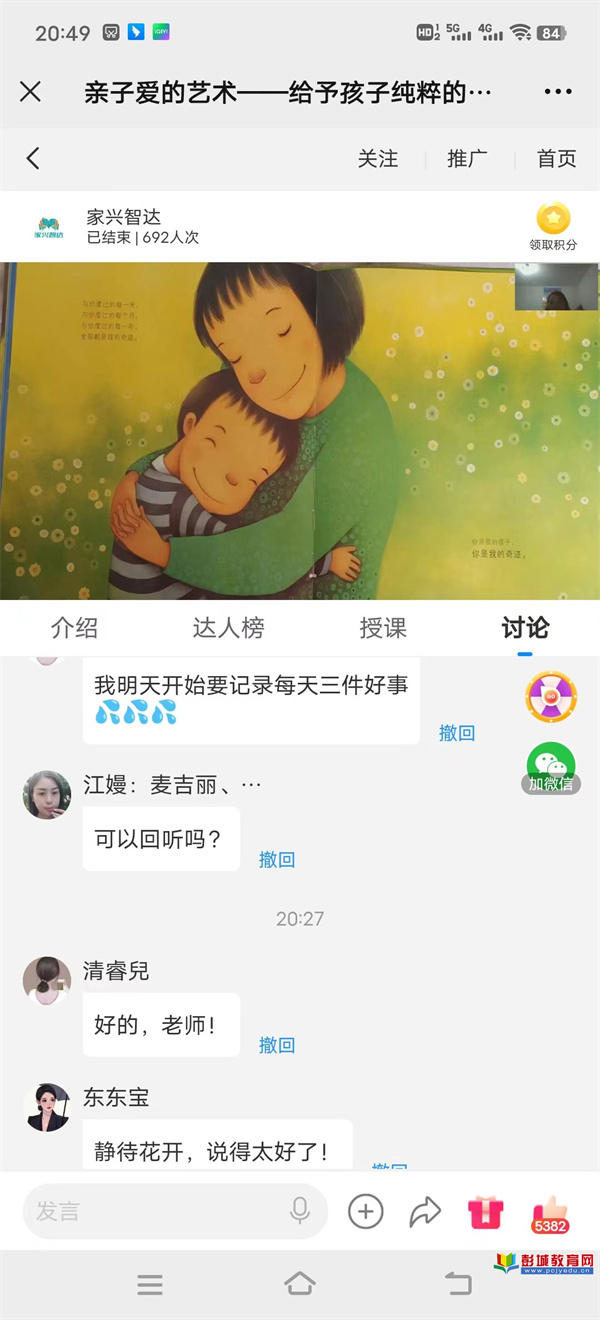Go to 首页 home page
This screenshot has width=600, height=1320.
coord(557,158)
